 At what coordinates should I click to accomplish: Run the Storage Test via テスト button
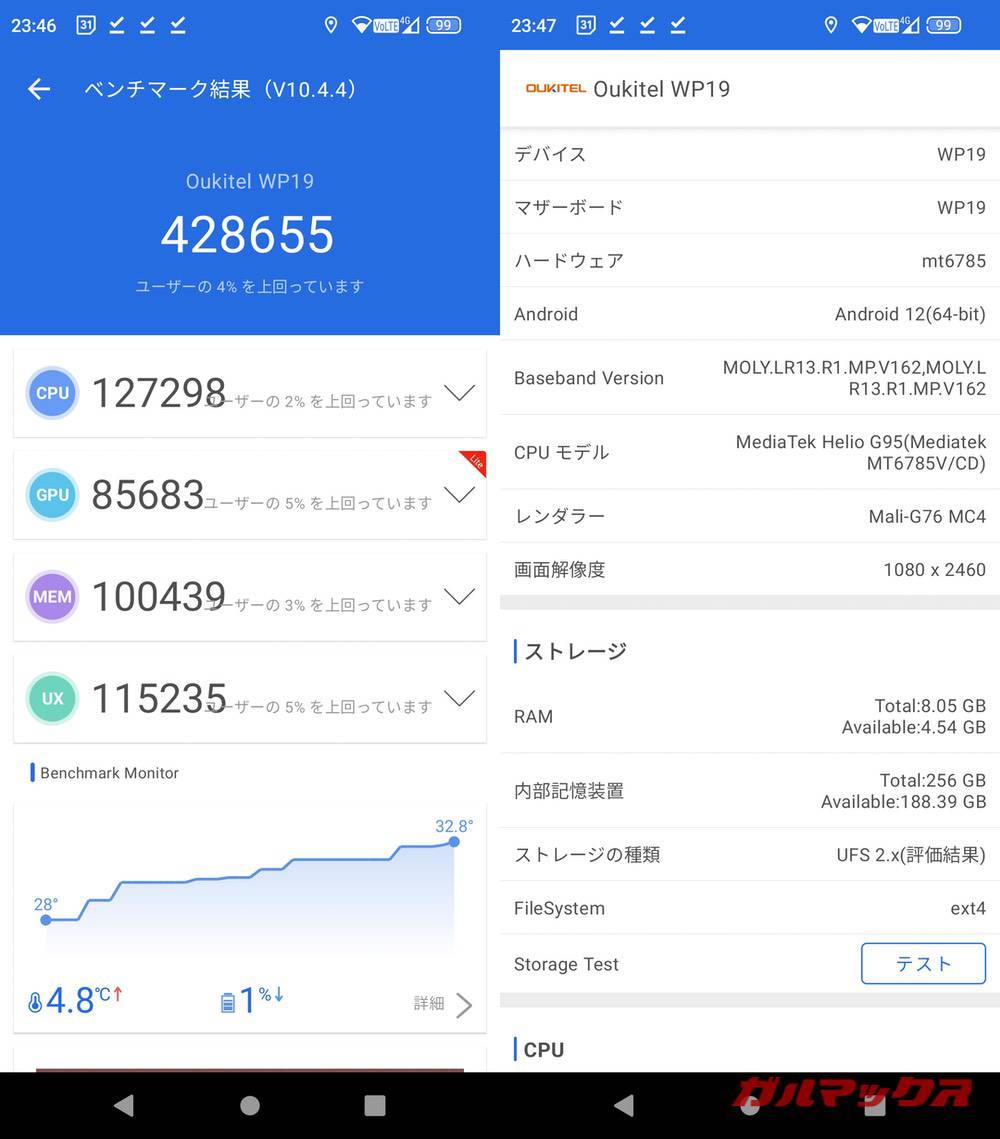[923, 964]
